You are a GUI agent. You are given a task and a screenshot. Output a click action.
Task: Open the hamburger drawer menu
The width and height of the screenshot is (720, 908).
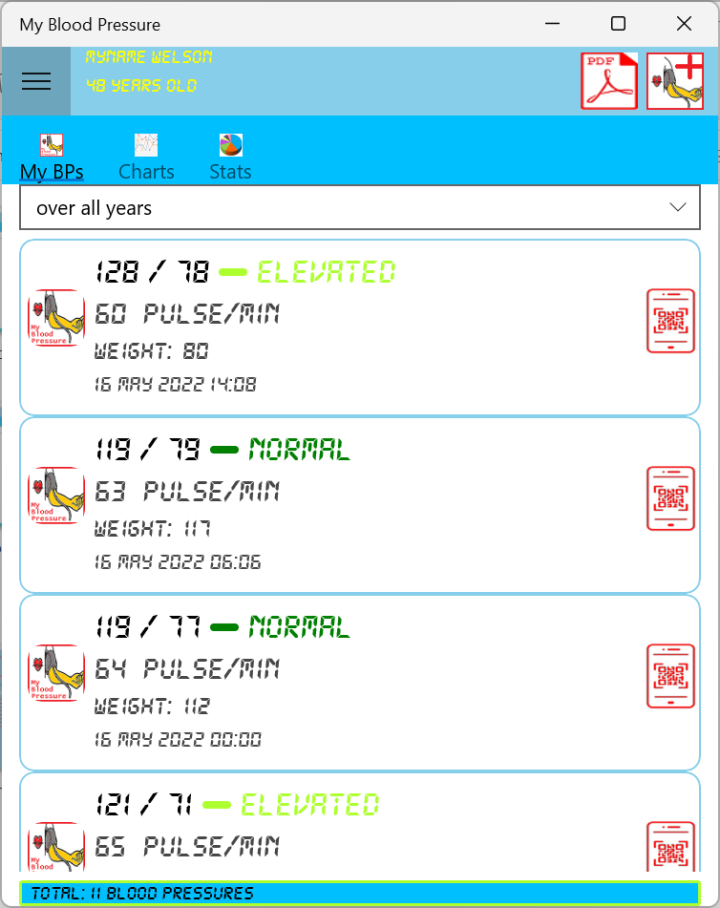[36, 81]
